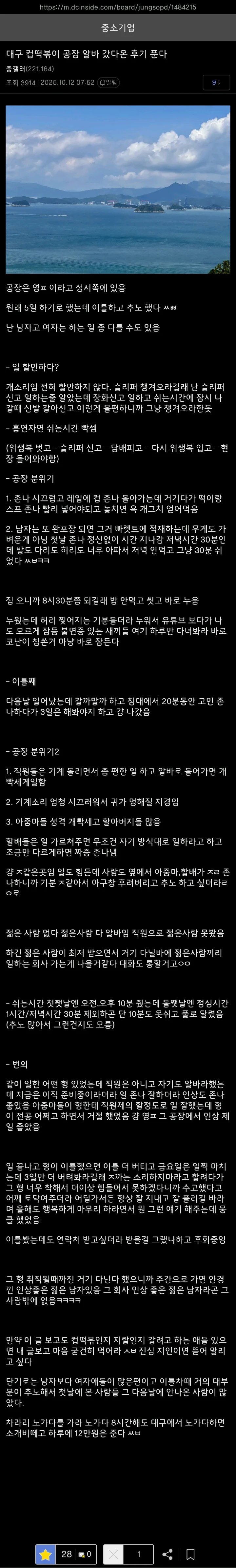236x1568 pixels.
Task: Bookmark this post
Action: coord(190,1549)
